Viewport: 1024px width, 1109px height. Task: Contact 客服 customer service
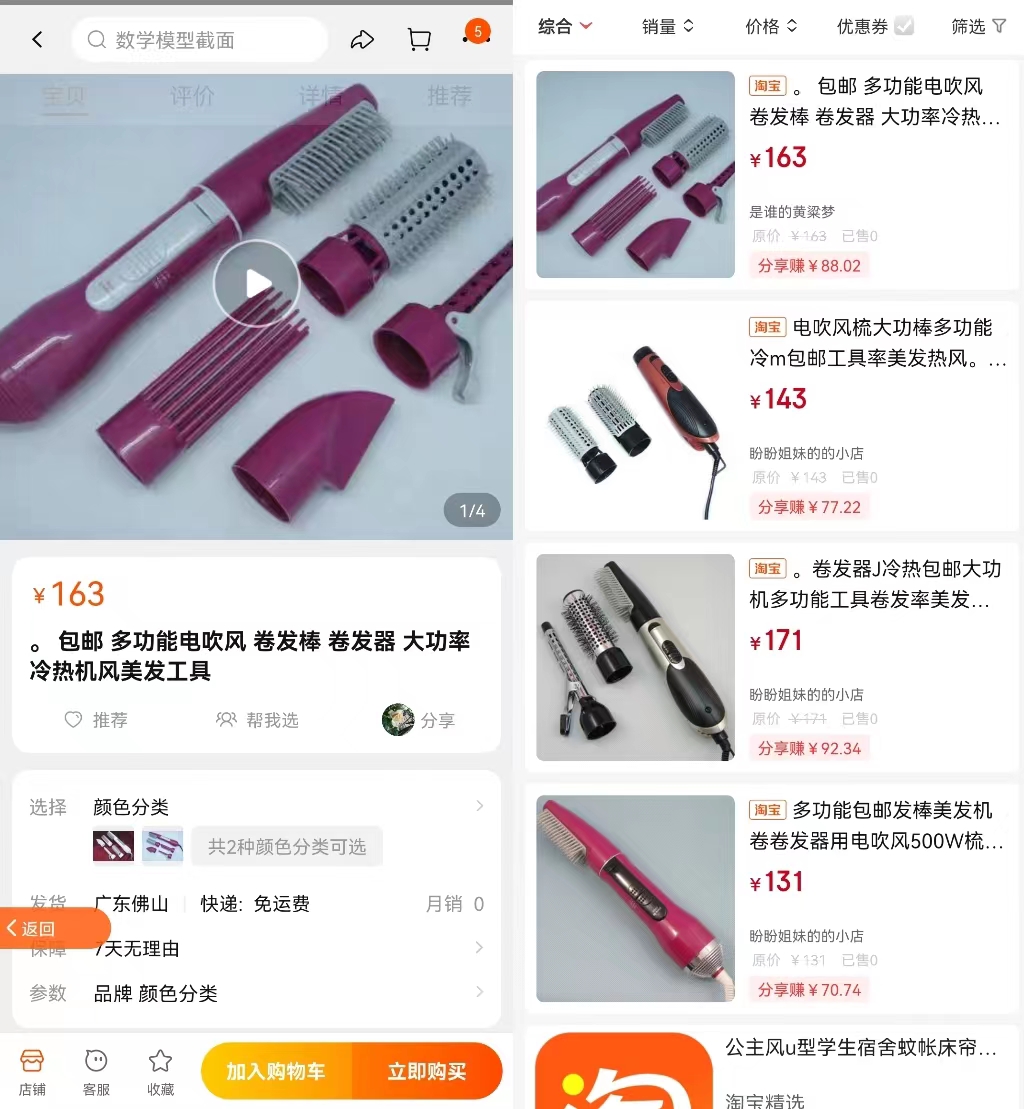pos(96,1071)
